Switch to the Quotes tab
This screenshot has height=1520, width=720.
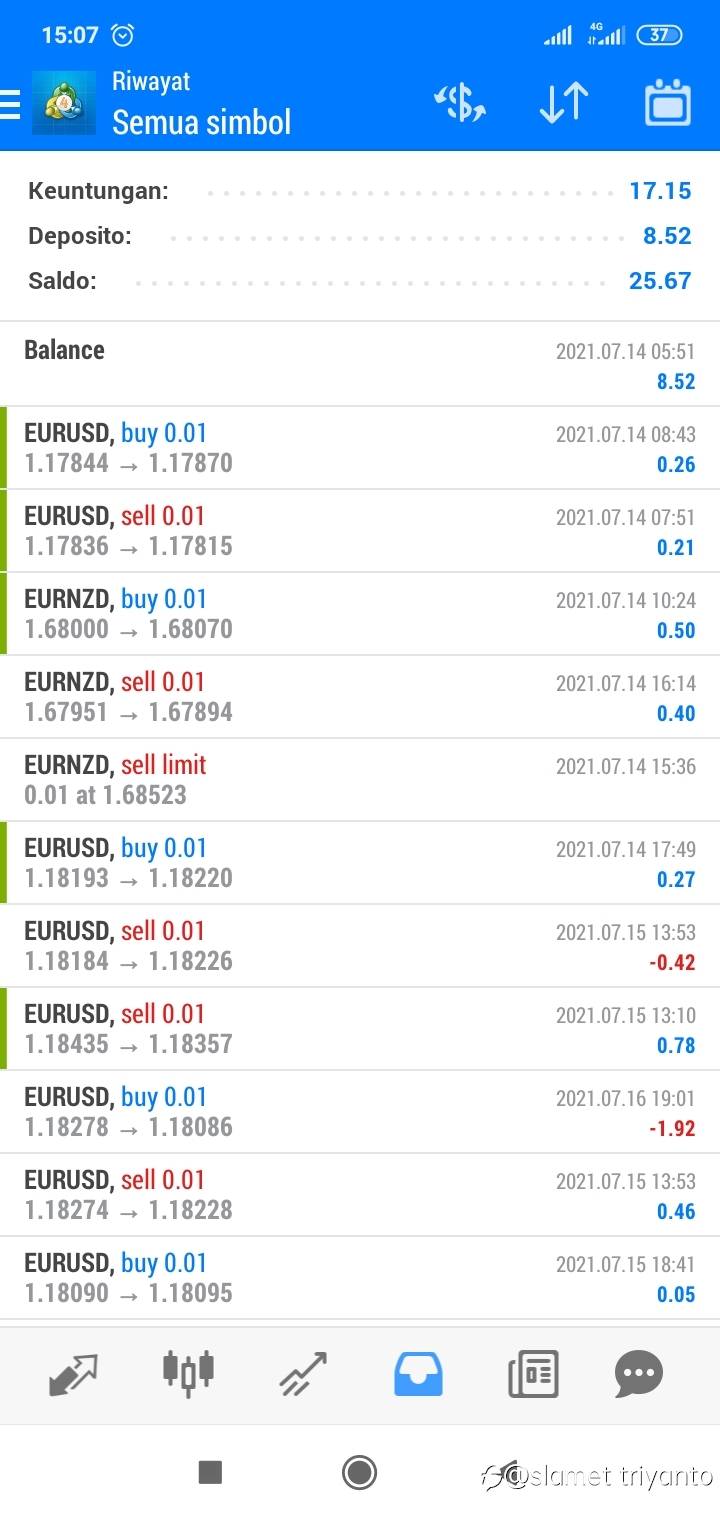[73, 1374]
